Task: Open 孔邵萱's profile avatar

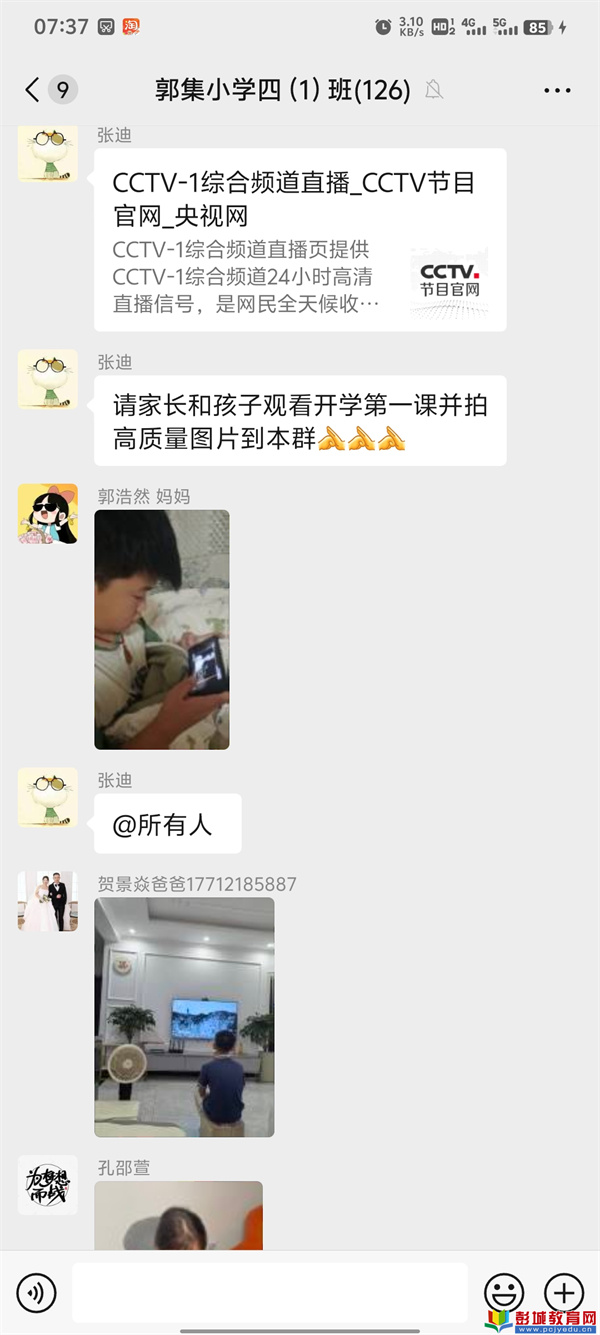Action: tap(48, 1185)
